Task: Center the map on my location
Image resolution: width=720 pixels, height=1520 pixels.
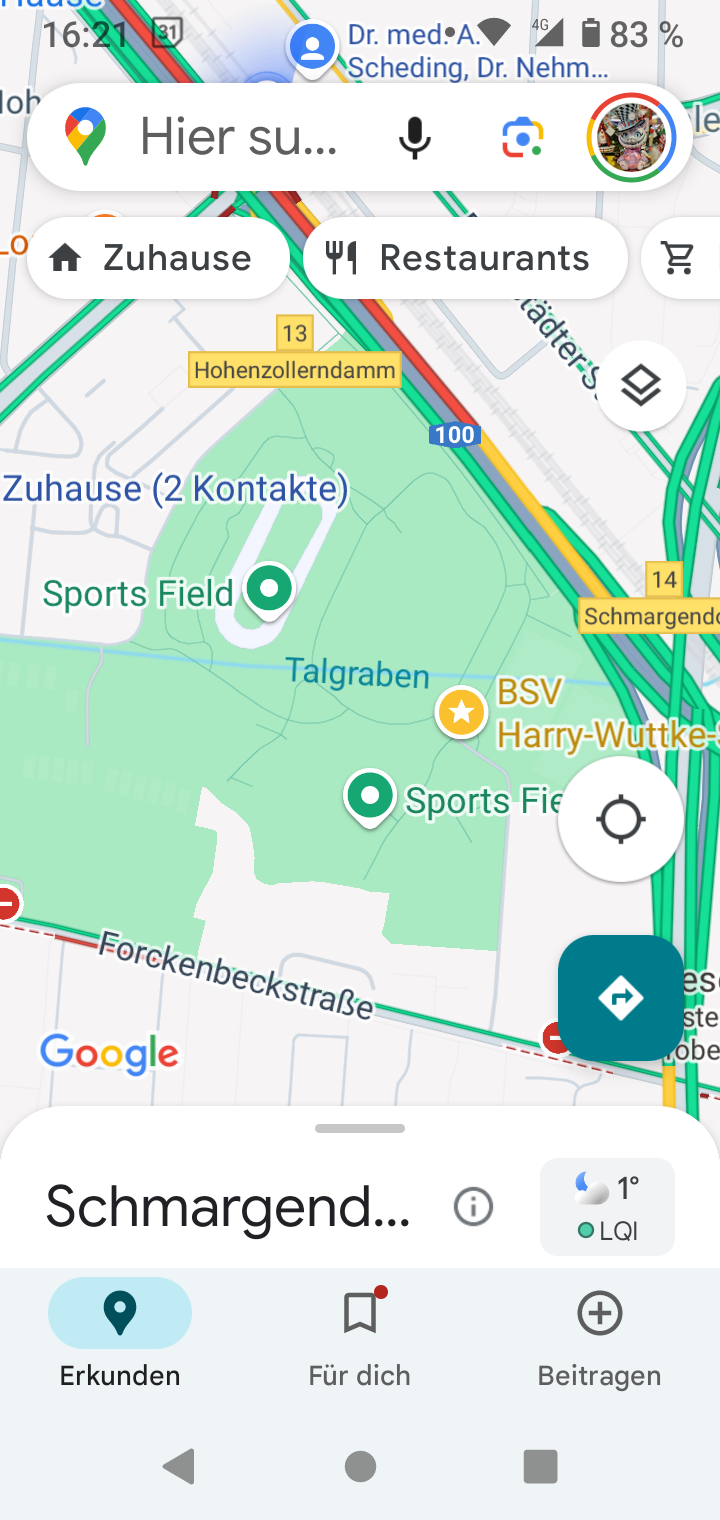Action: coord(621,820)
